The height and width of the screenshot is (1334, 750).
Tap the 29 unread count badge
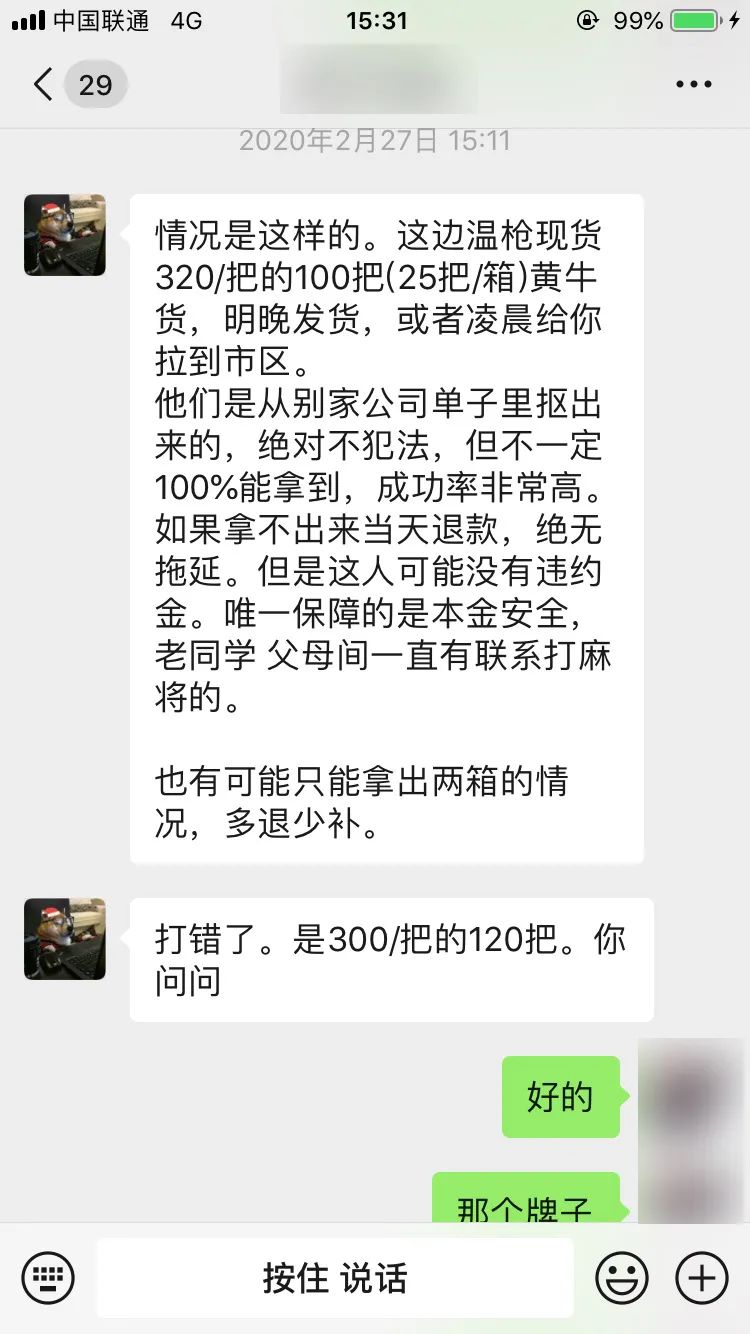click(x=95, y=84)
